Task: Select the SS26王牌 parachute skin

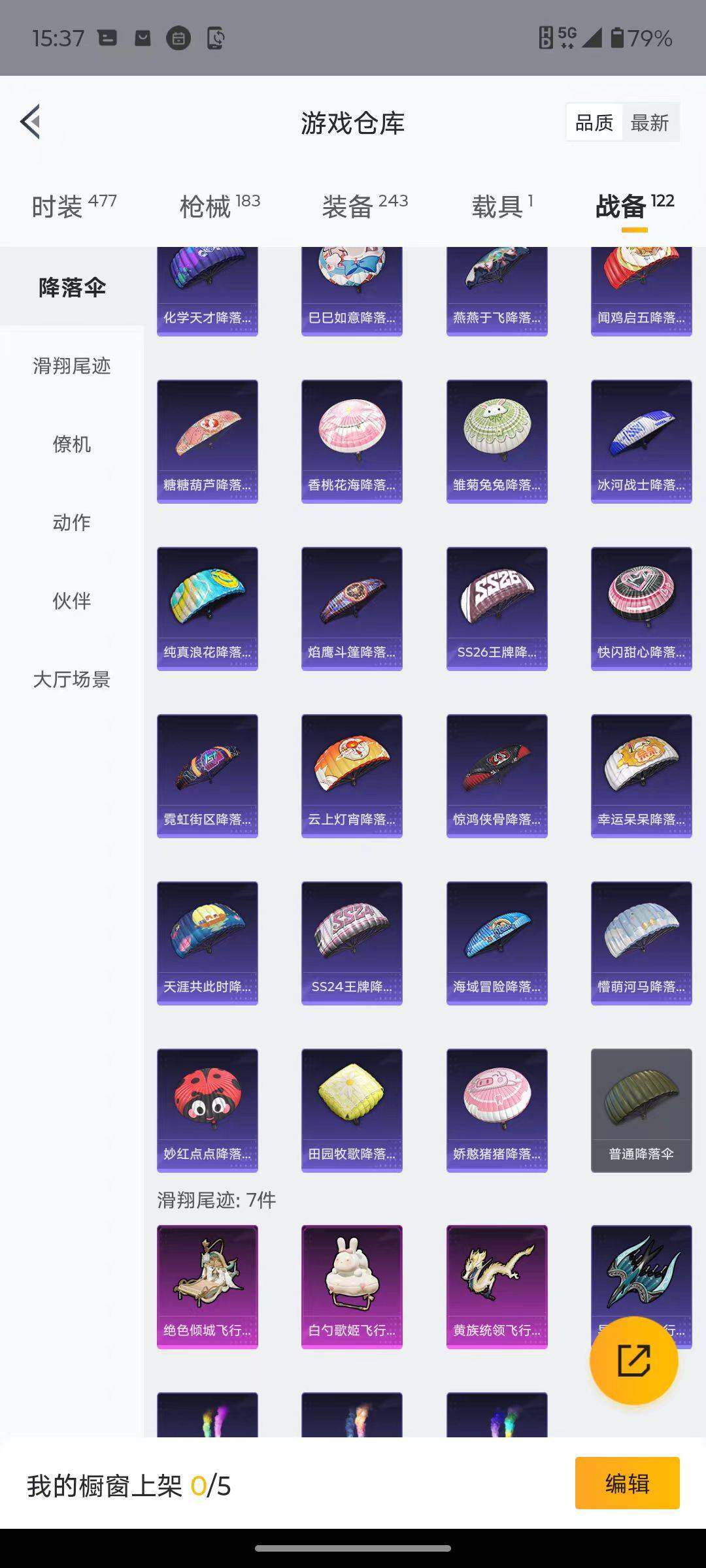Action: pos(496,608)
